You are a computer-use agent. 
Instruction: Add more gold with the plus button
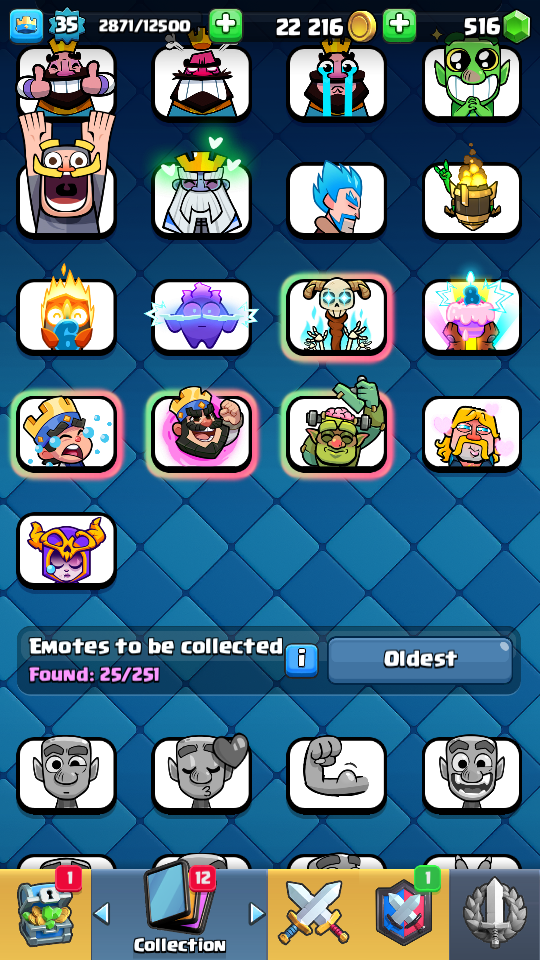(399, 26)
